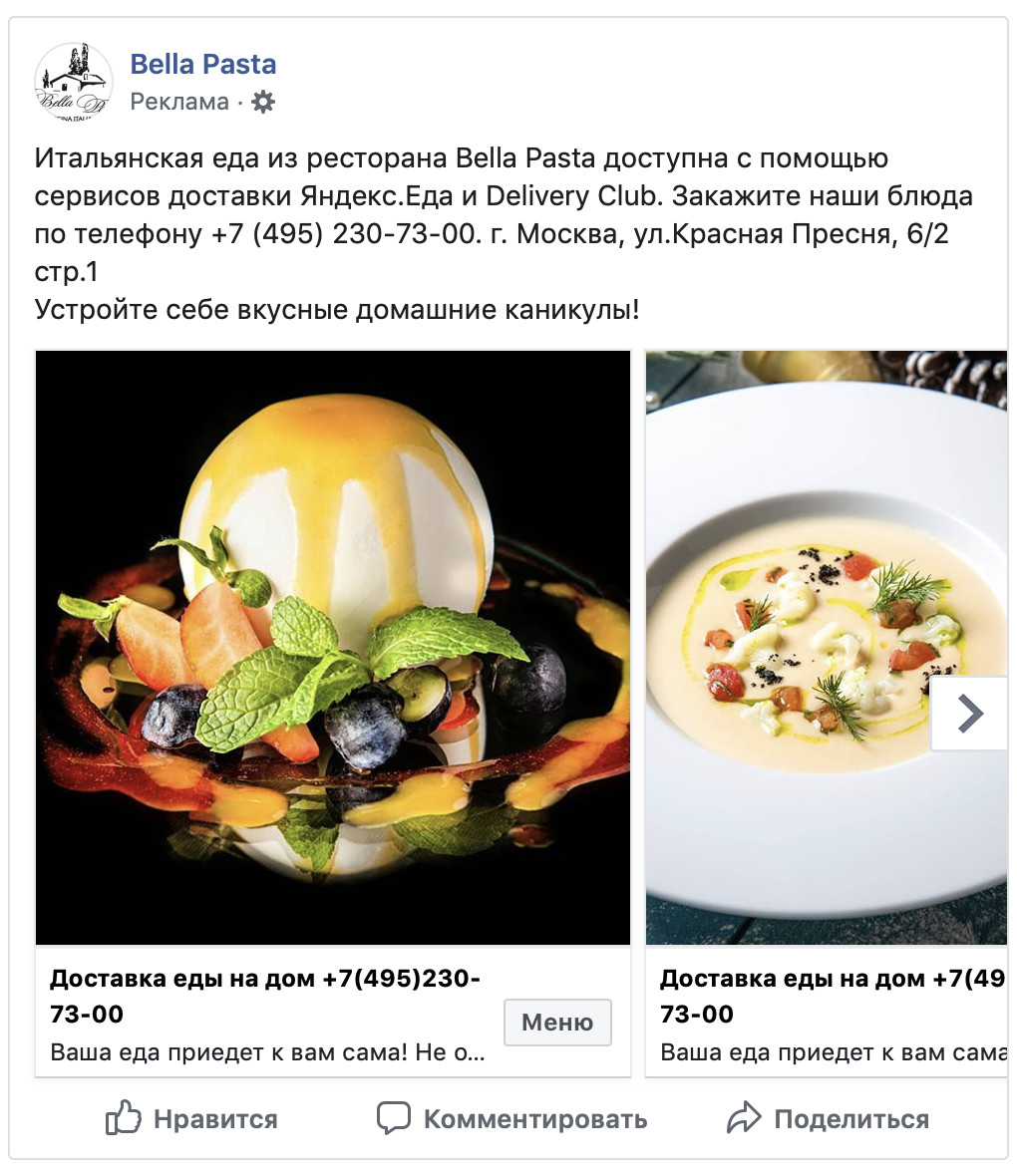Show next carousel card with arrow
The image size is (1017, 1176).
tap(968, 713)
